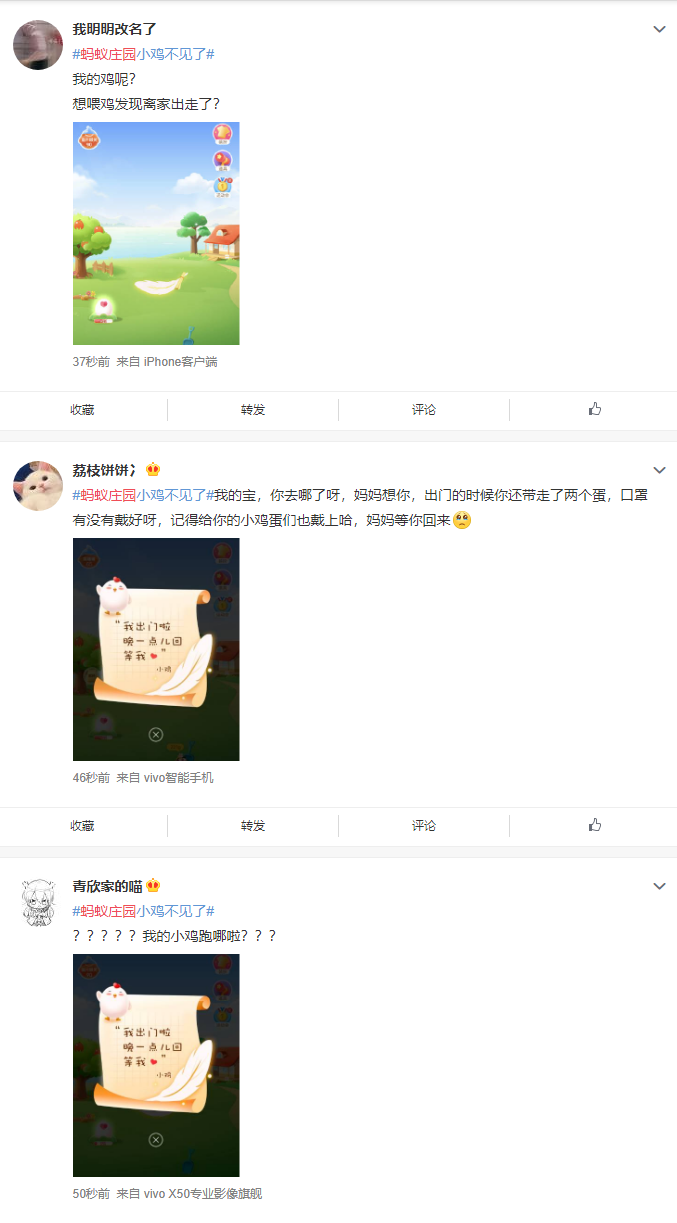677x1223 pixels.
Task: Expand dropdown chevron on 荔枝饼饼's post
Action: pos(659,470)
